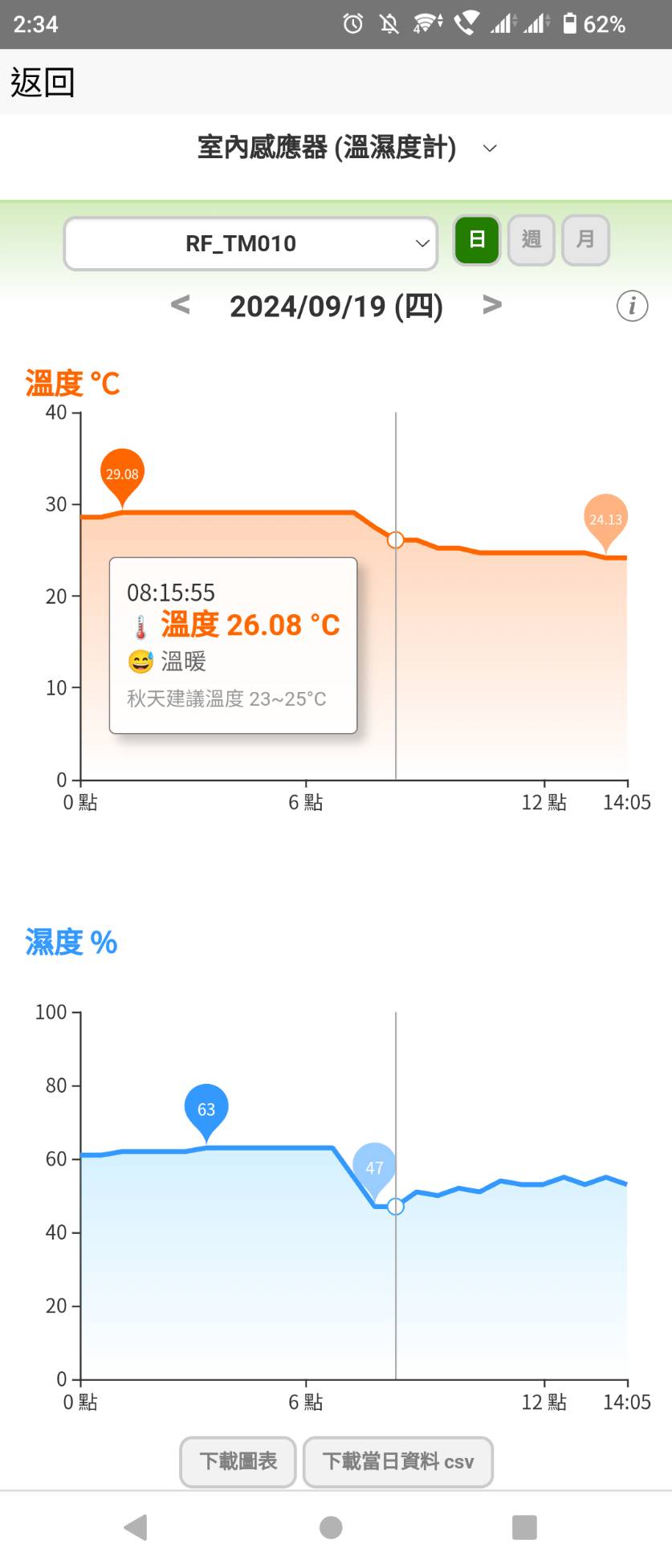The height and width of the screenshot is (1568, 672).
Task: Switch to the 月 monthly view
Action: (585, 239)
